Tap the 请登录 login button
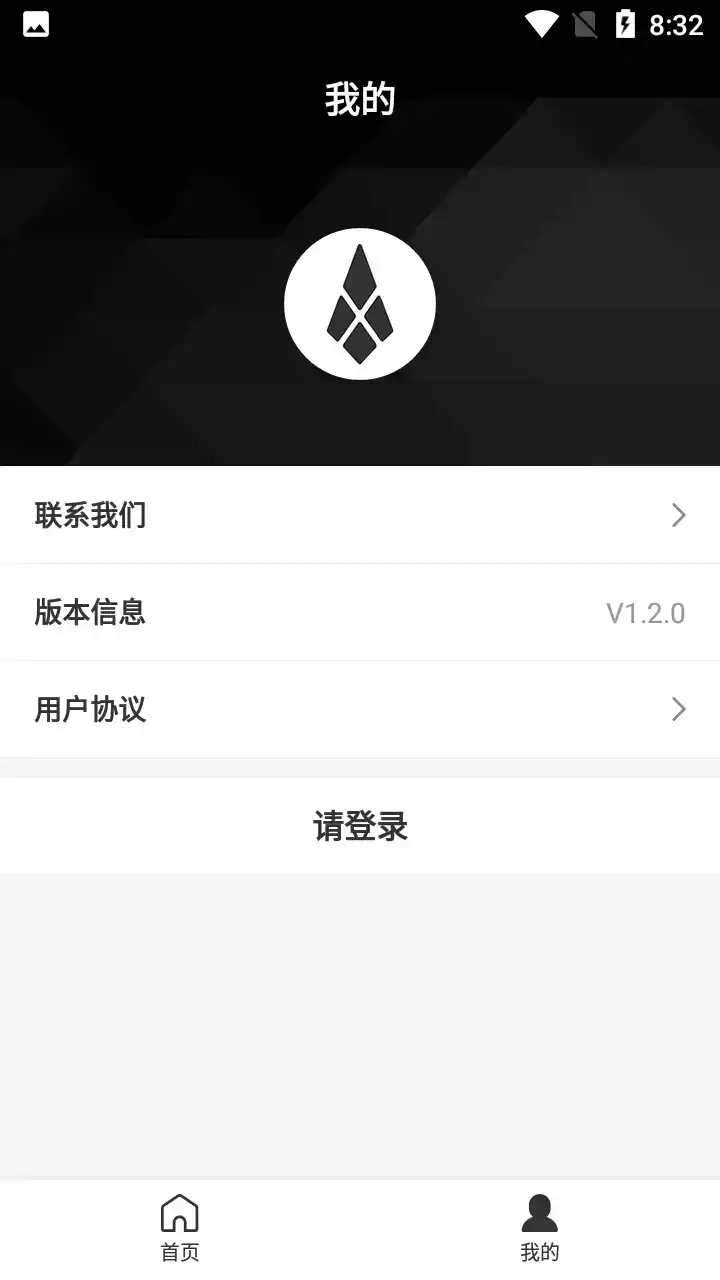This screenshot has width=720, height=1280. click(x=360, y=826)
